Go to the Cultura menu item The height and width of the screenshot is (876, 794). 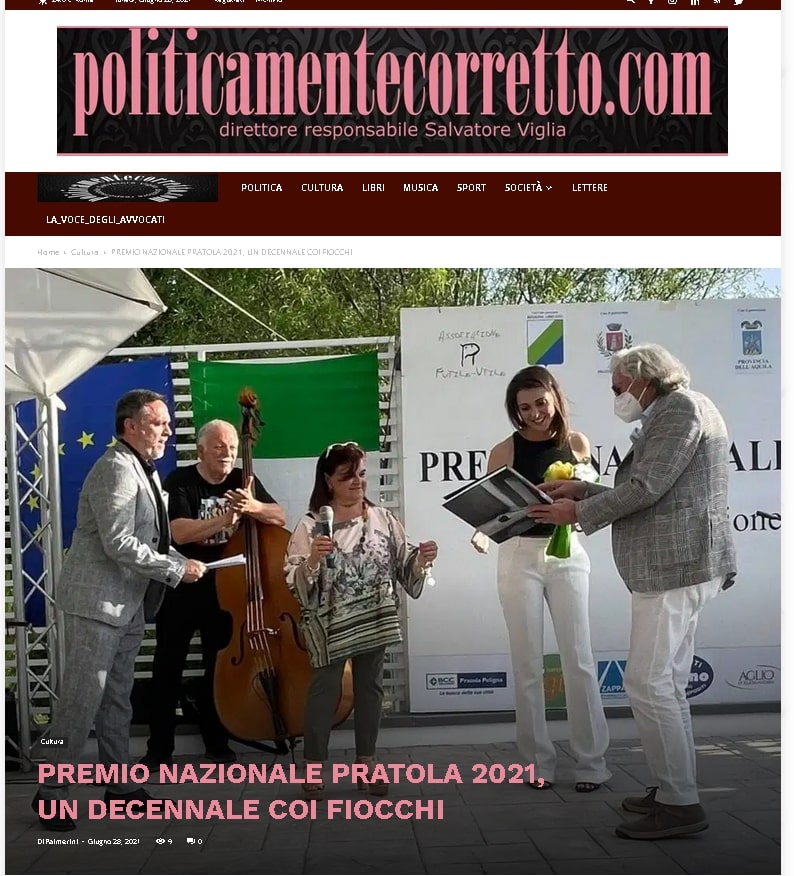click(x=322, y=188)
